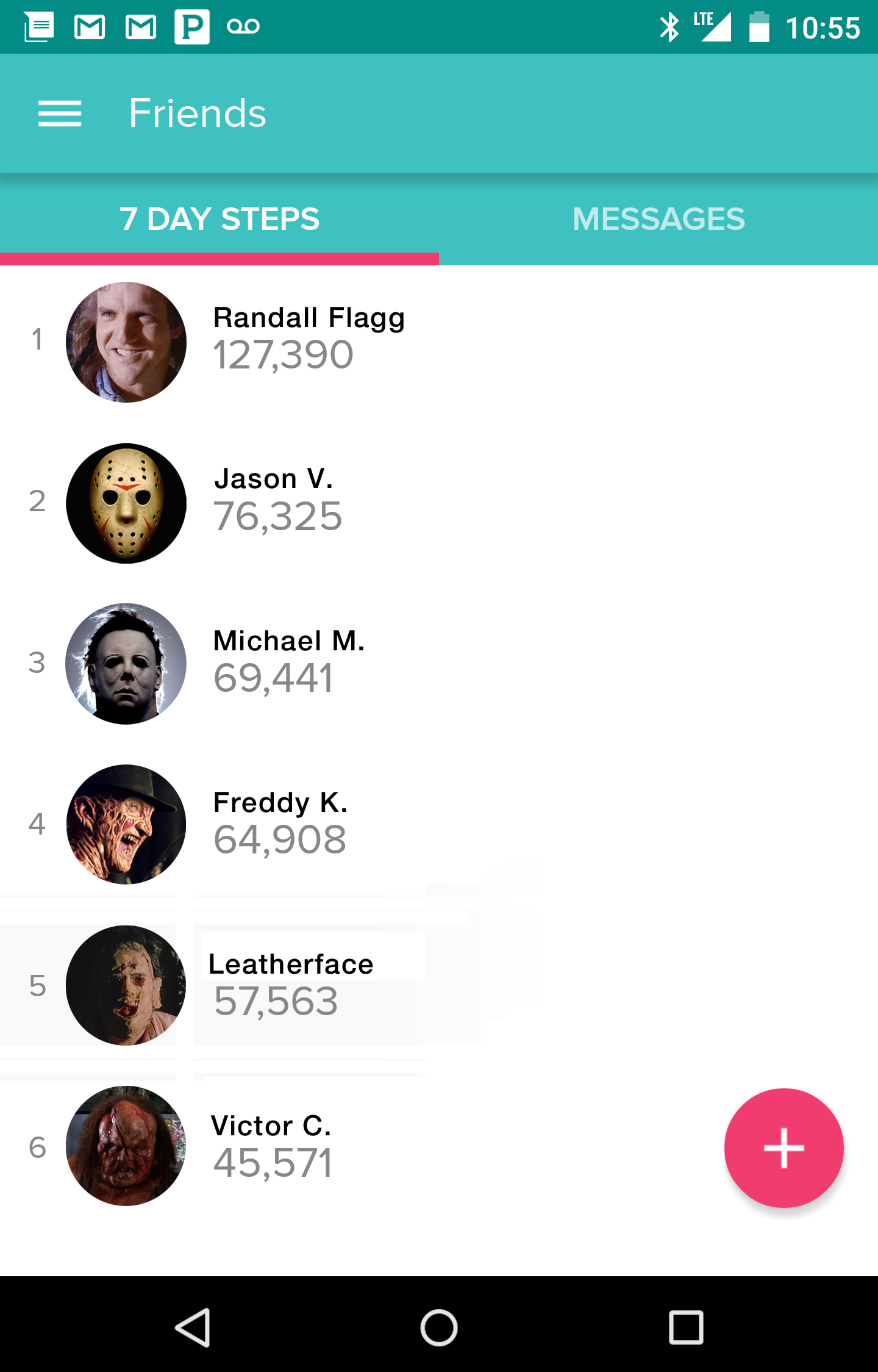
Task: Add a new friend with plus button
Action: tap(783, 1148)
